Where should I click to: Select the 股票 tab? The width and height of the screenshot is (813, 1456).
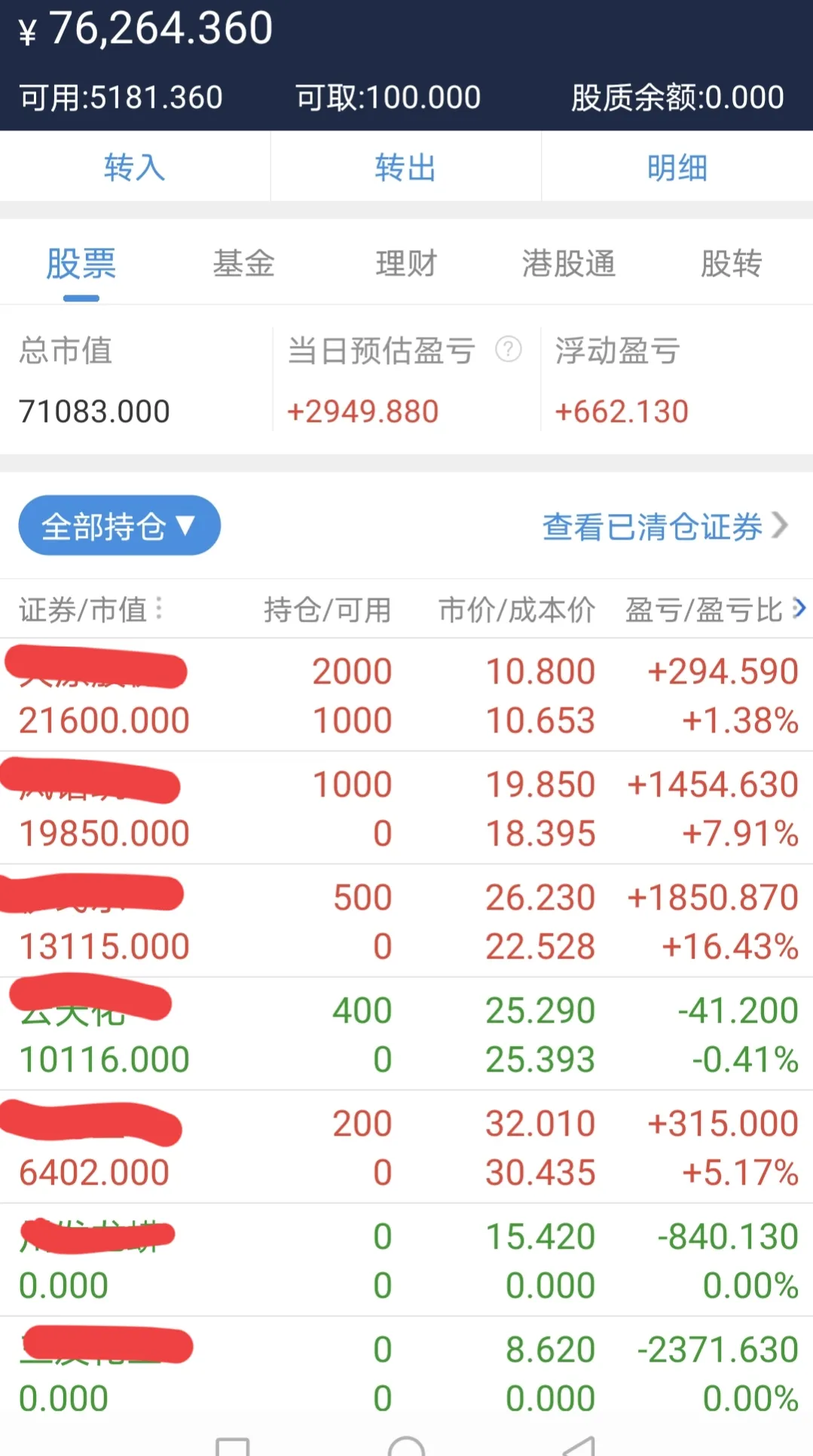pos(81,264)
